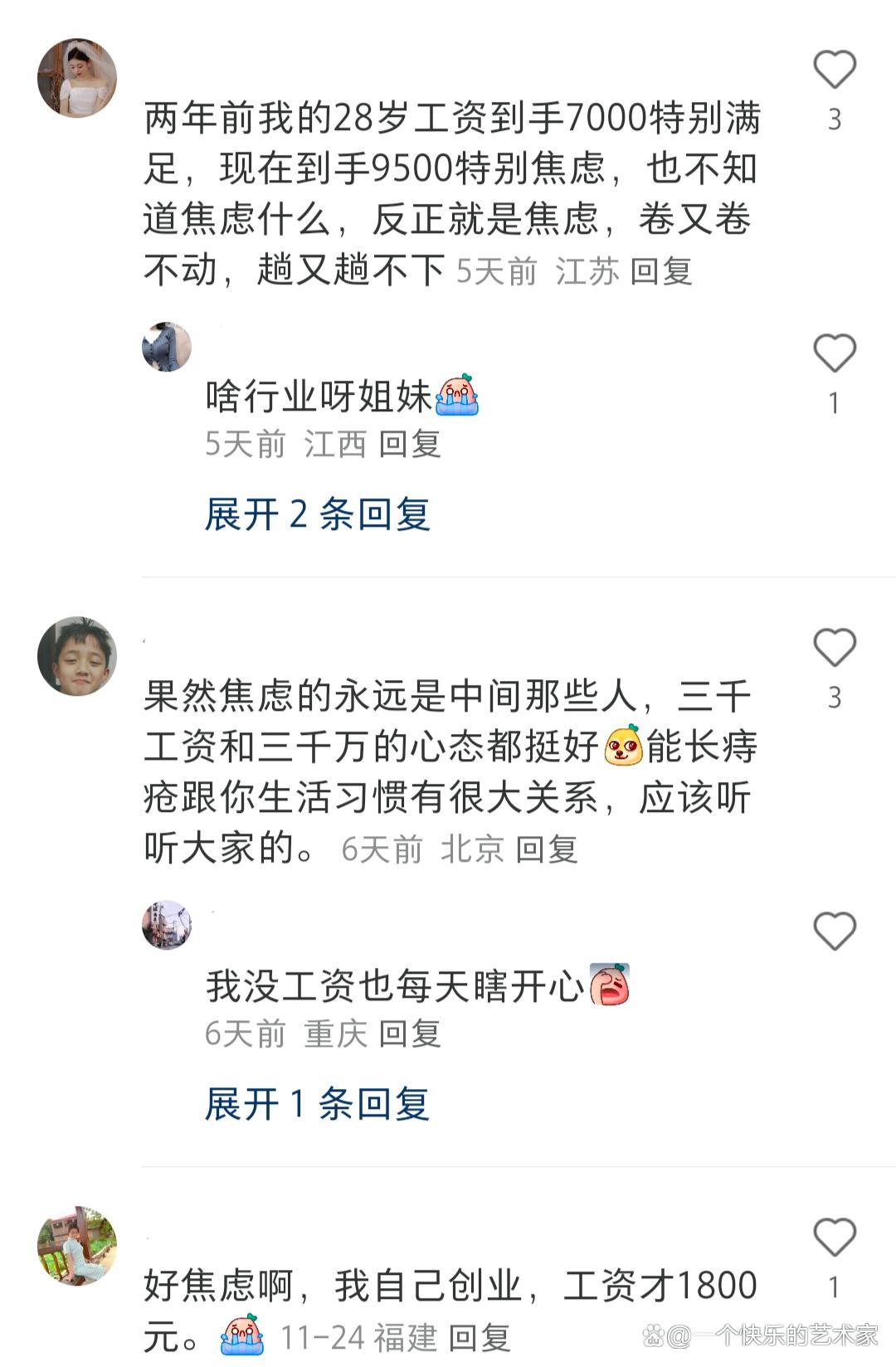
Task: Reply to the 江苏 comment about 焦虑
Action: 661,271
